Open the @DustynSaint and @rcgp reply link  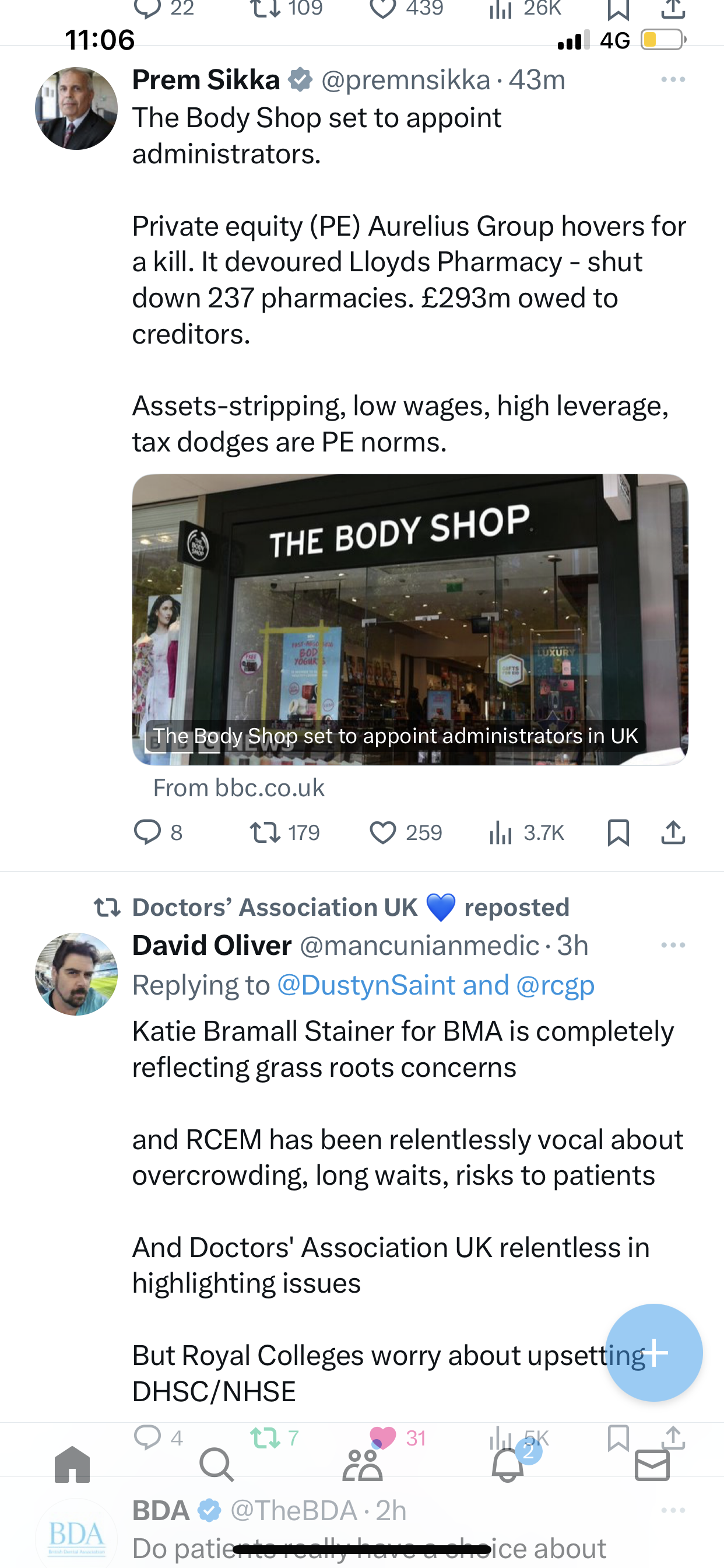(435, 985)
